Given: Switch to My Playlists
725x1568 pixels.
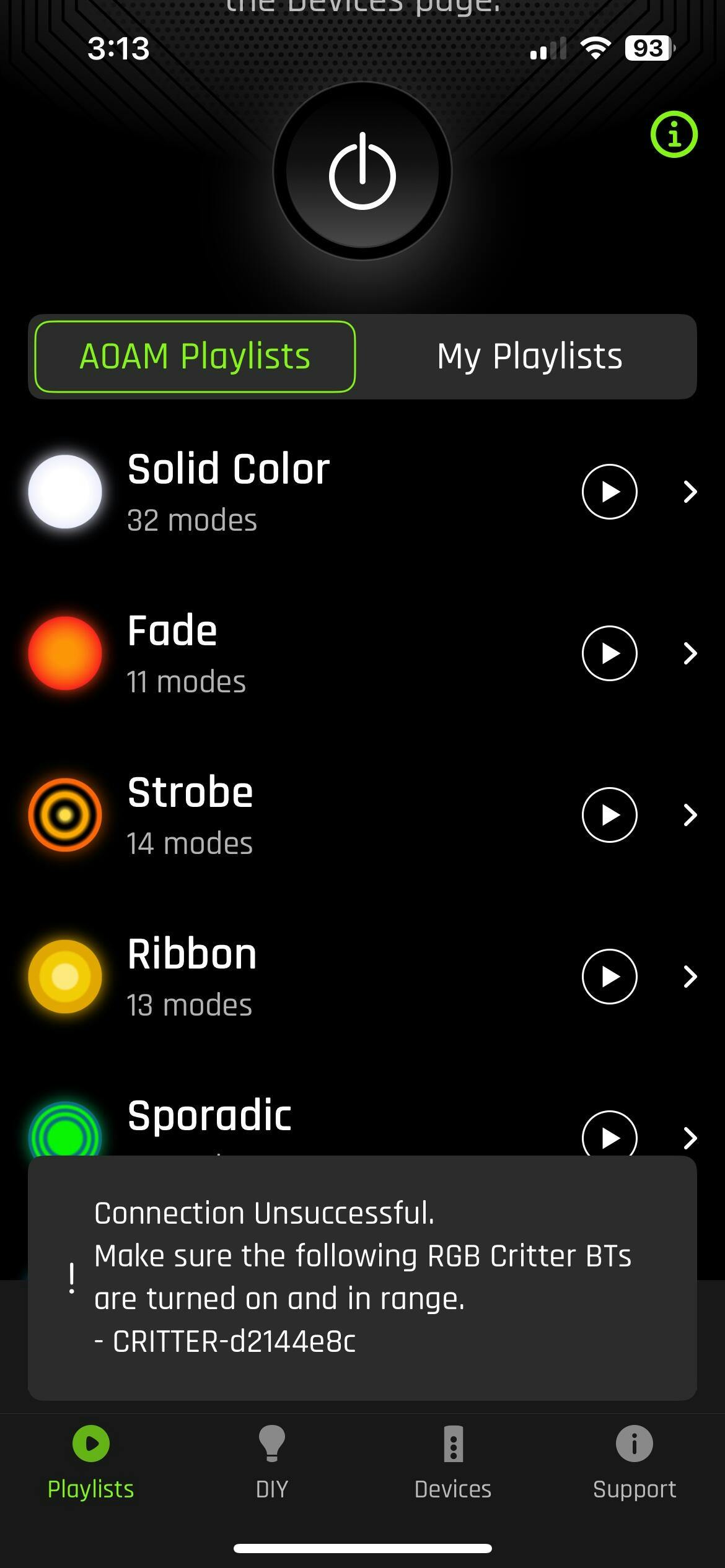Looking at the screenshot, I should (529, 357).
